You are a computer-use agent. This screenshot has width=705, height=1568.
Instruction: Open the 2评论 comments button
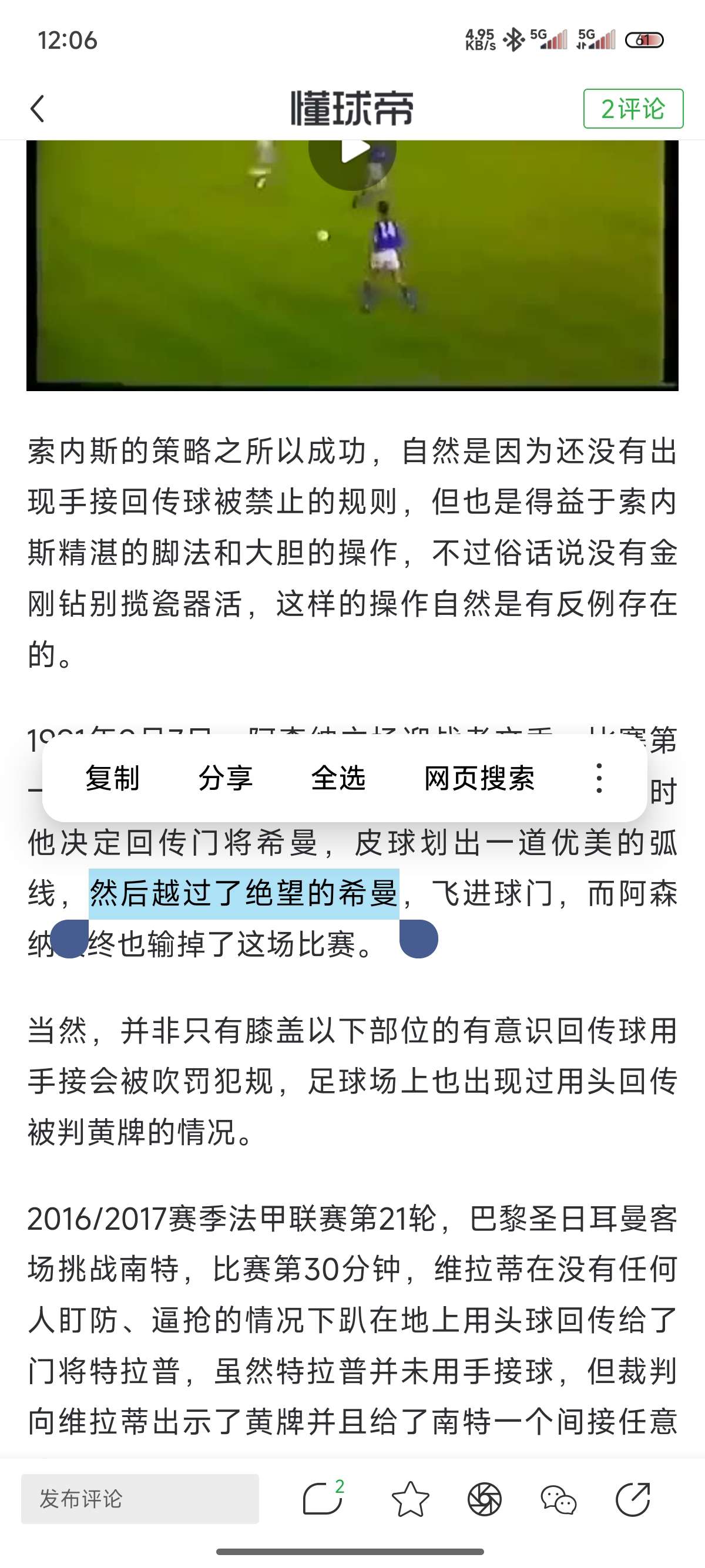point(633,109)
